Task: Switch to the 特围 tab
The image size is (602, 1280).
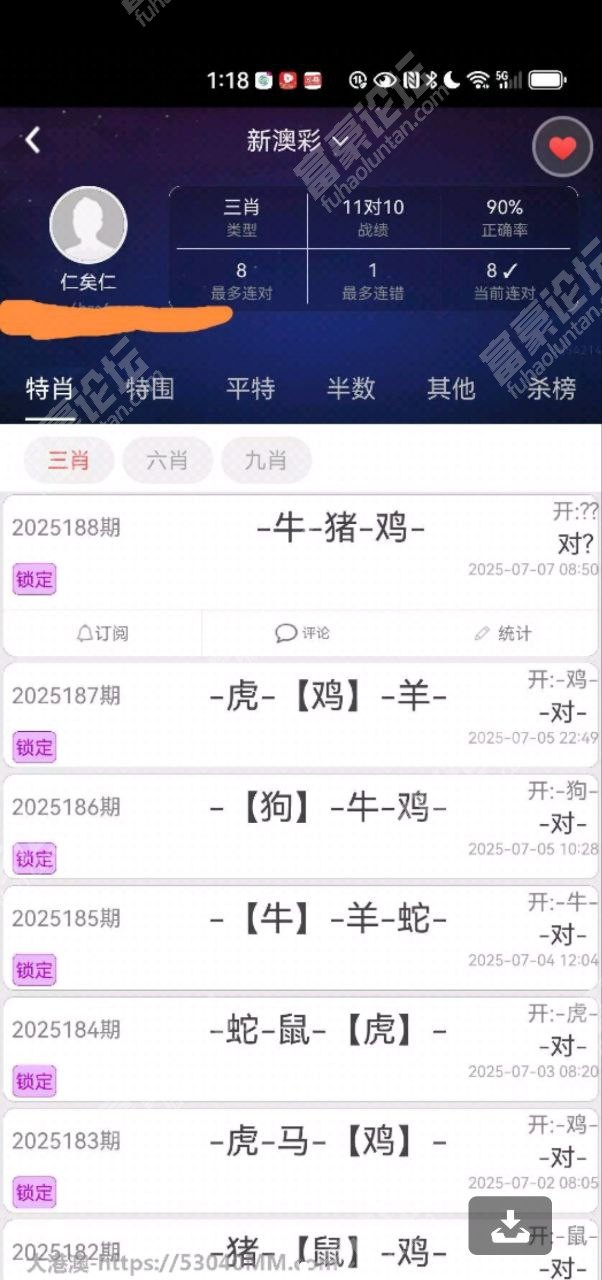Action: [151, 388]
